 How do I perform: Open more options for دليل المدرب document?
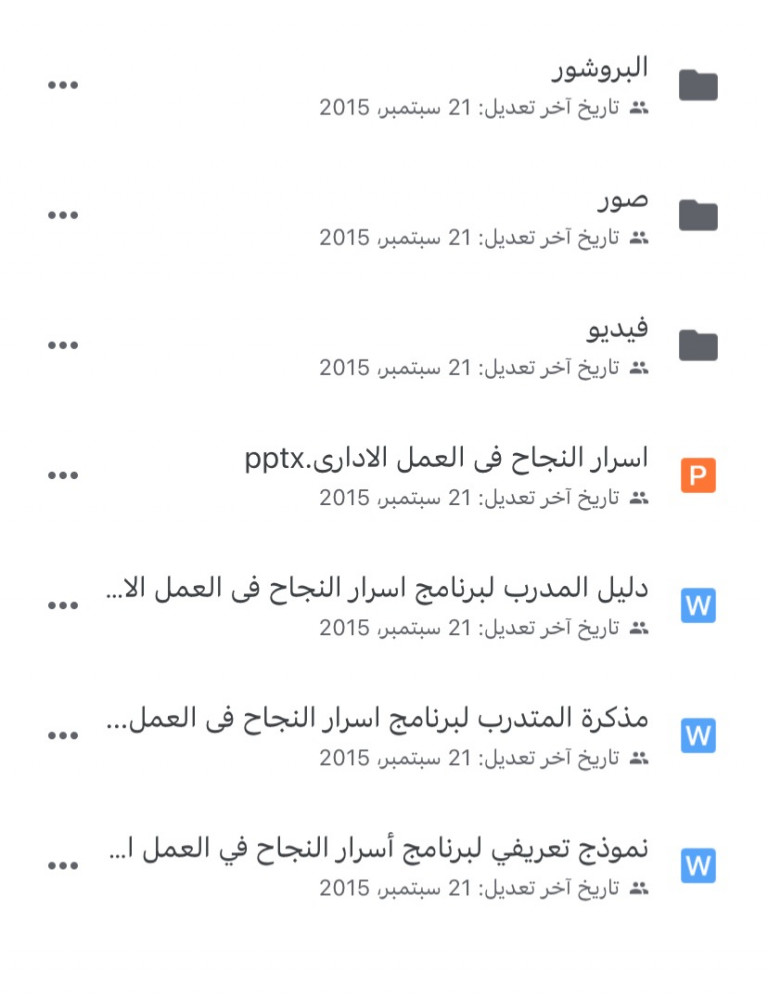pos(63,605)
